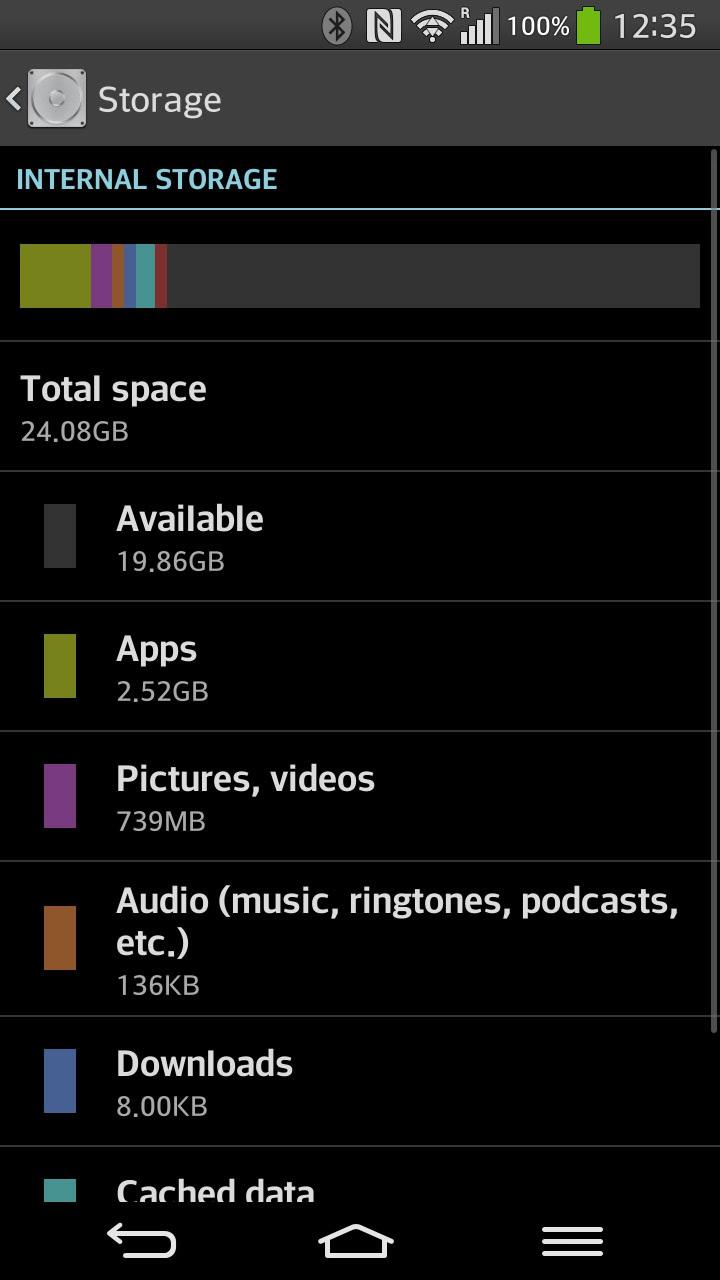Open the Downloads storage row
The width and height of the screenshot is (720, 1280).
[x=360, y=1082]
